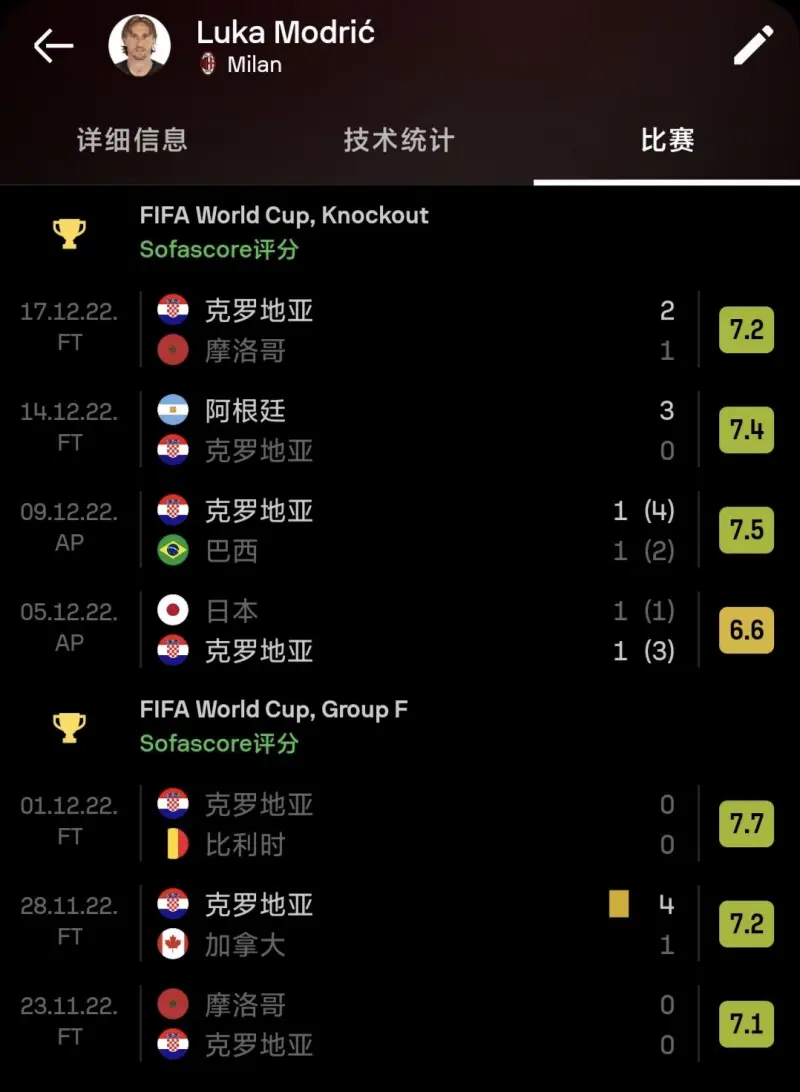The height and width of the screenshot is (1092, 800).
Task: Tap Luka Modrić's profile photo
Action: click(139, 45)
